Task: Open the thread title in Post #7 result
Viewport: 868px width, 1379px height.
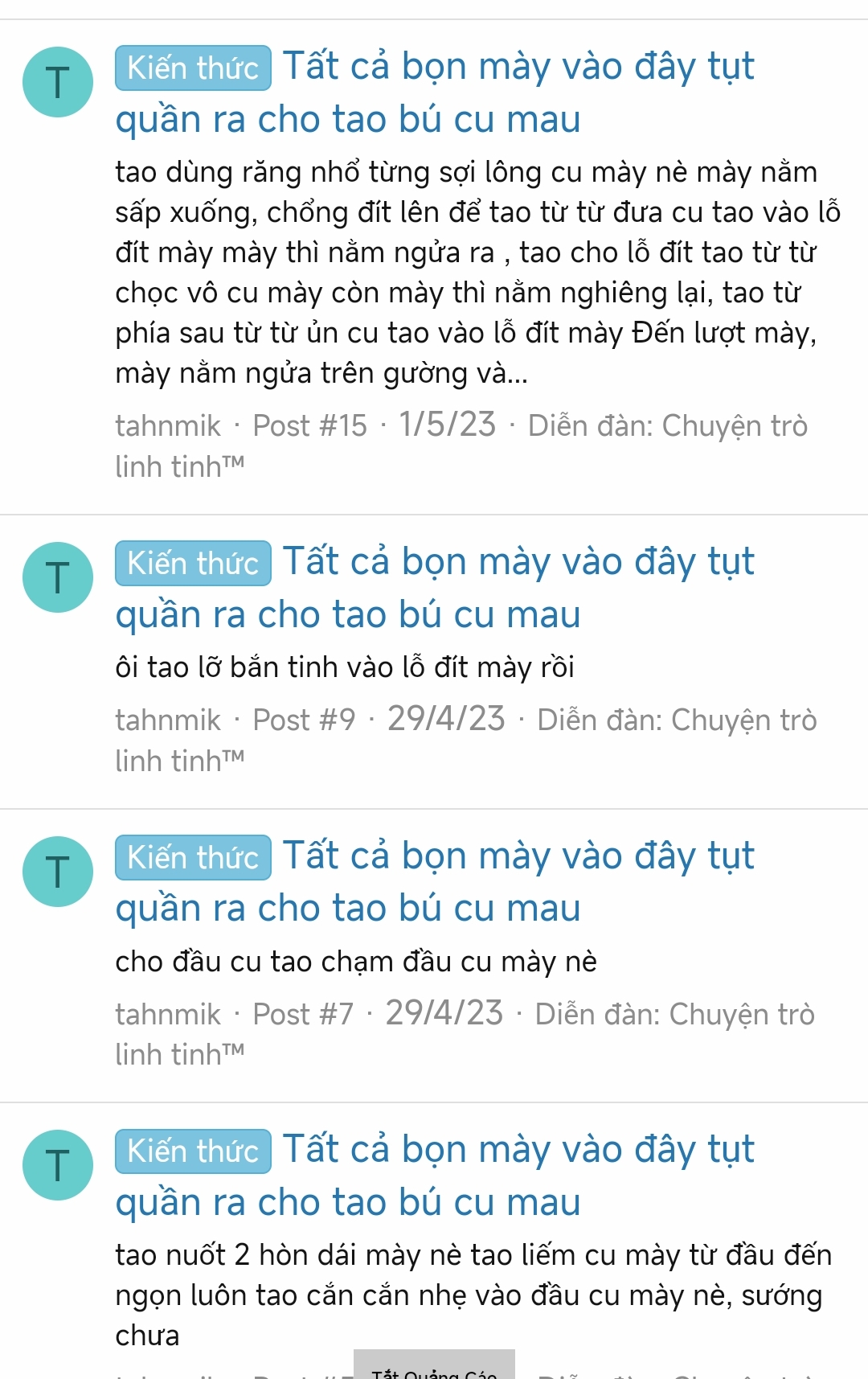Action: click(518, 857)
